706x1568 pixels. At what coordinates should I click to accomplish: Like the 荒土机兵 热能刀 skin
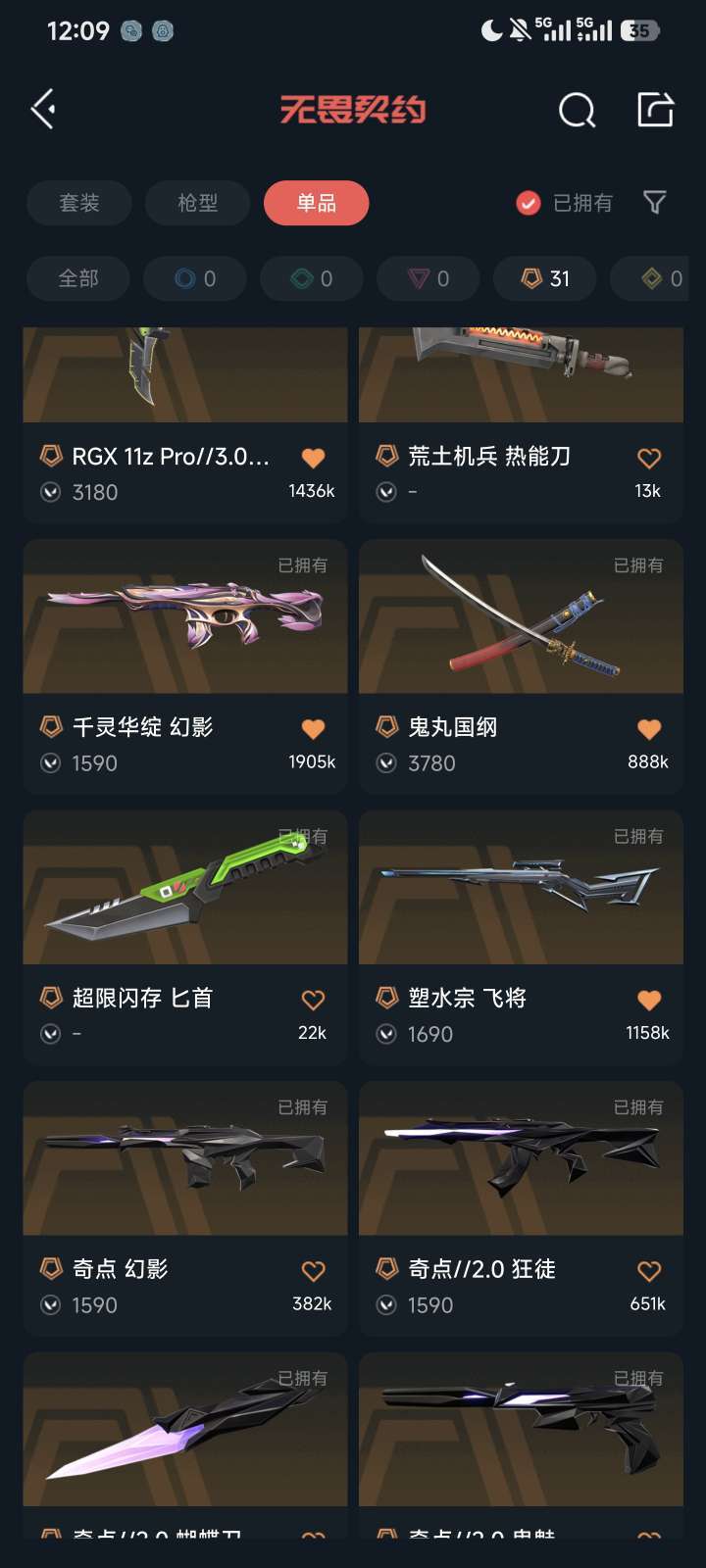tap(649, 458)
